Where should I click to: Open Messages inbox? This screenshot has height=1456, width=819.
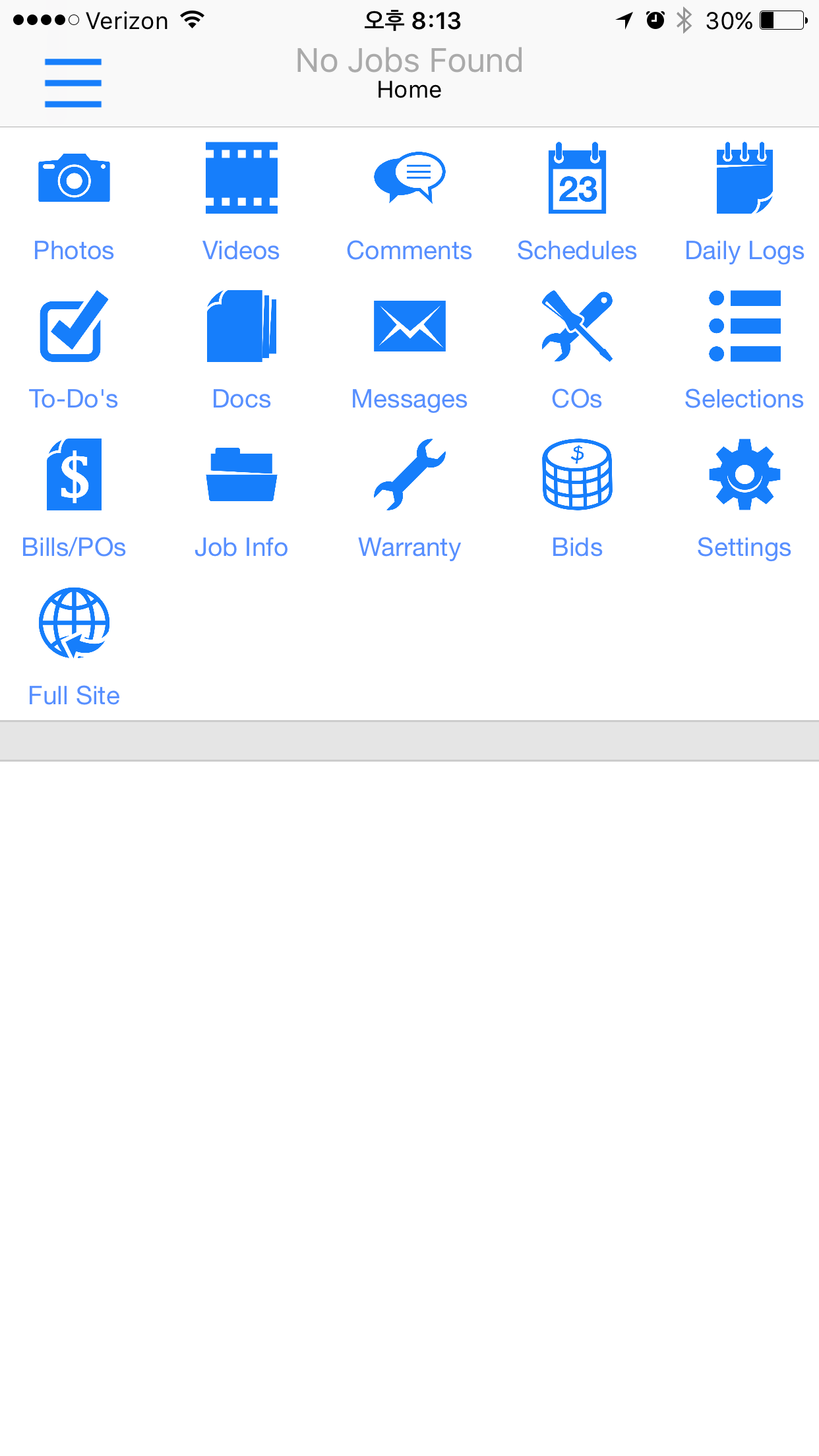409,350
